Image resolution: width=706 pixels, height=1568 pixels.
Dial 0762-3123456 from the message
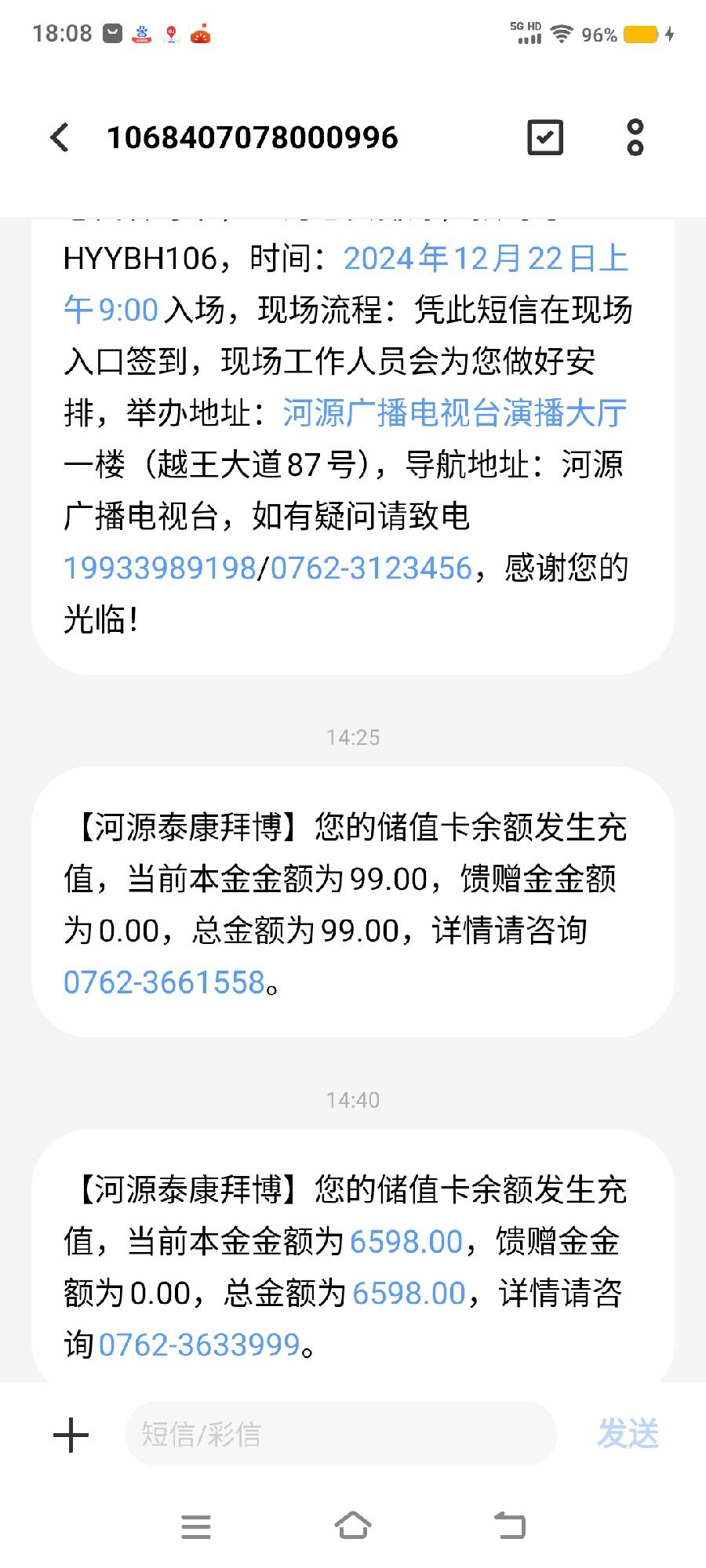click(x=370, y=568)
